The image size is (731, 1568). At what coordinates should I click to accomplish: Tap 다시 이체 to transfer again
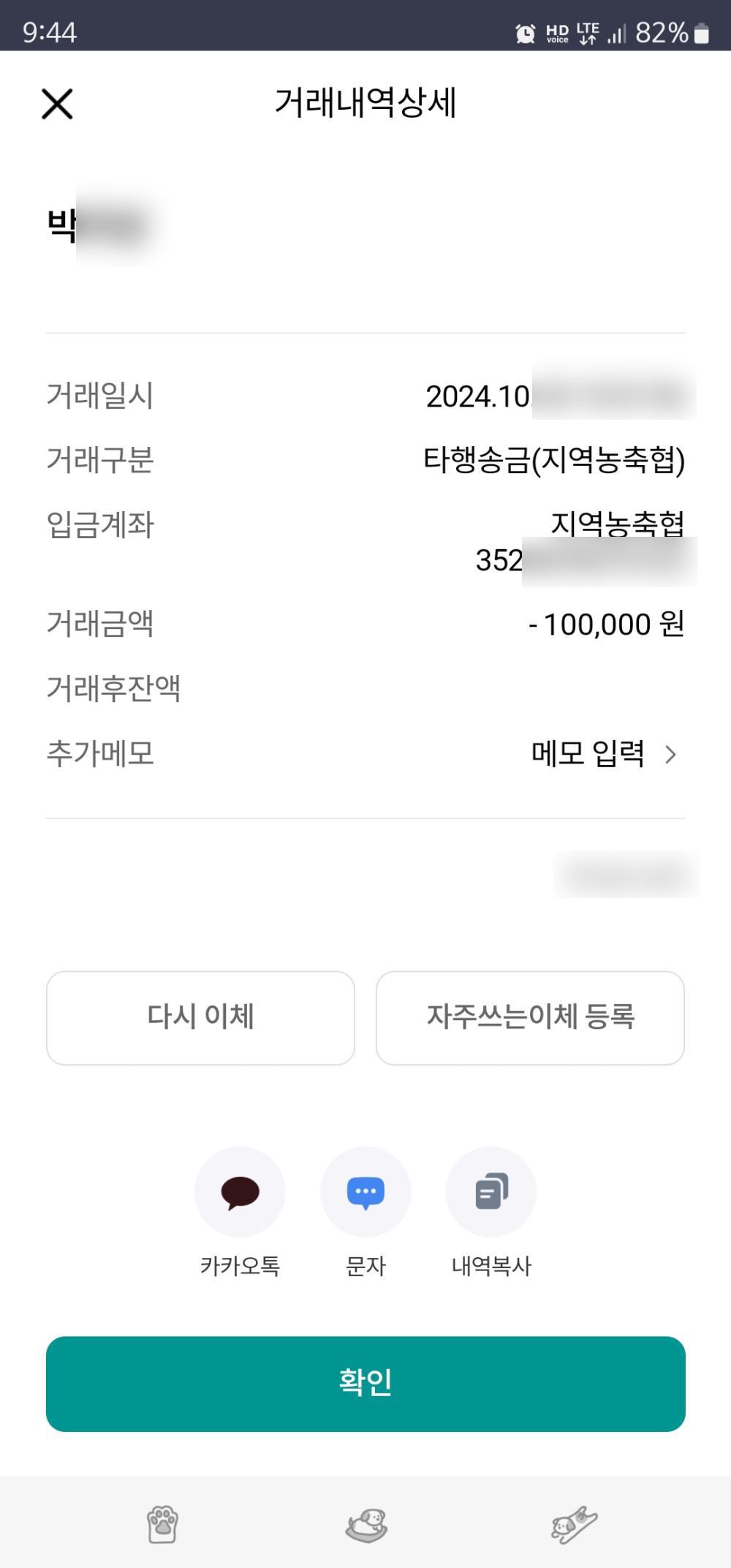(x=200, y=1017)
